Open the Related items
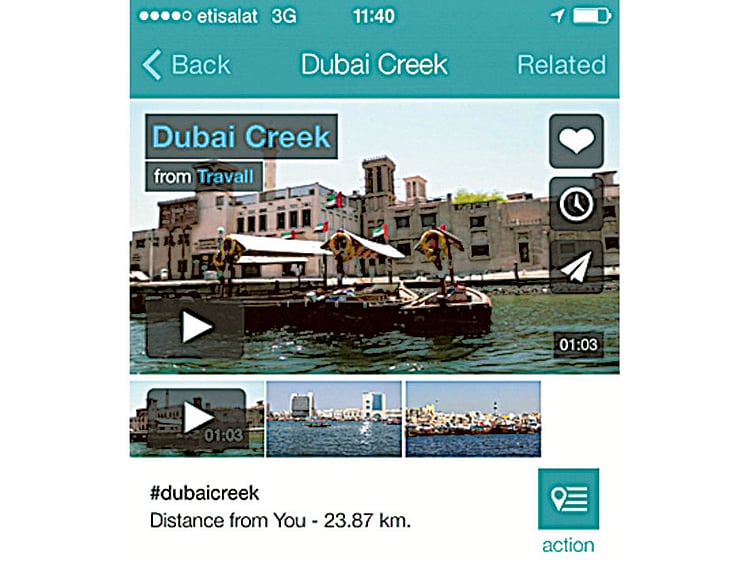 (x=561, y=66)
